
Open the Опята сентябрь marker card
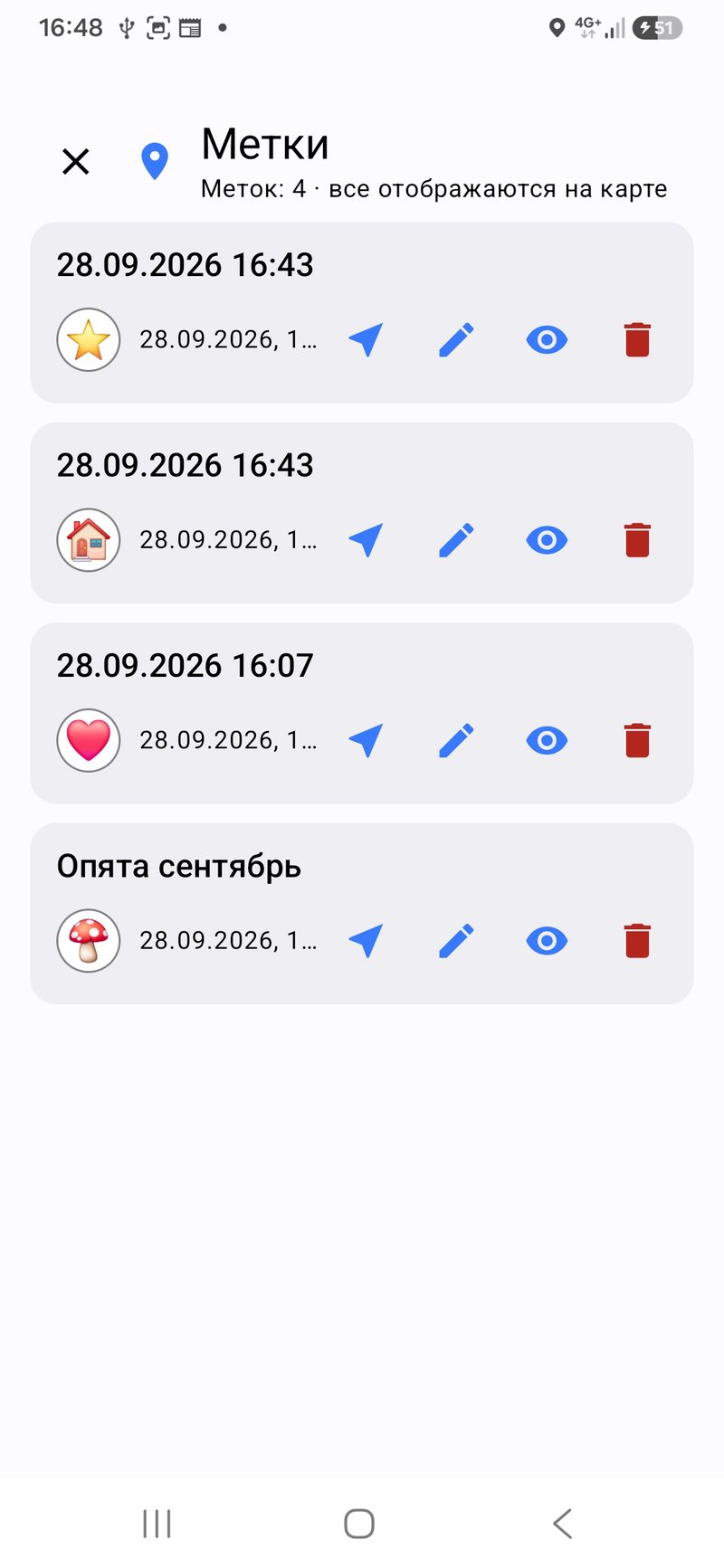362,914
